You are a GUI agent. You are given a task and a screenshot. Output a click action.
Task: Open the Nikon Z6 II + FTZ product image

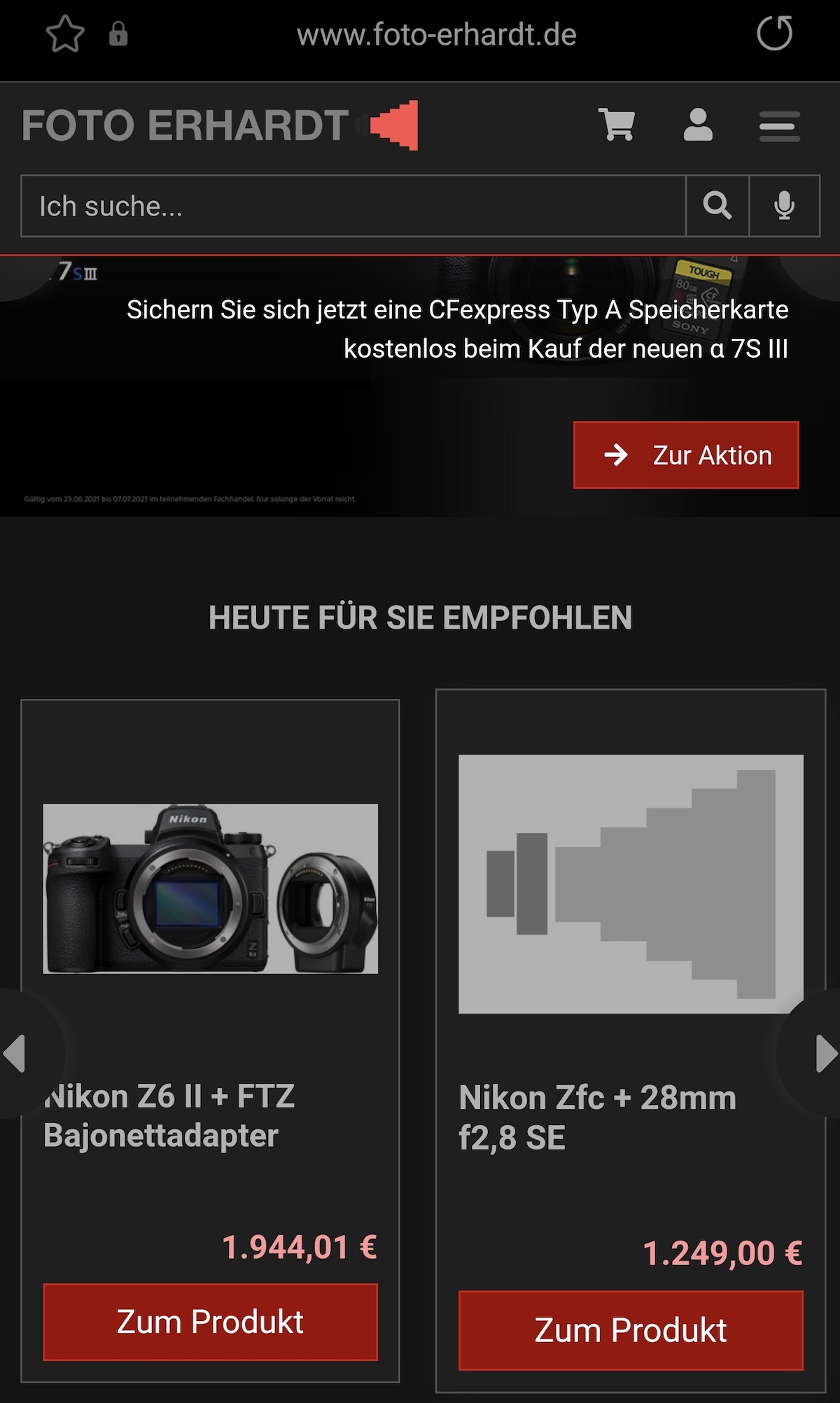[210, 888]
